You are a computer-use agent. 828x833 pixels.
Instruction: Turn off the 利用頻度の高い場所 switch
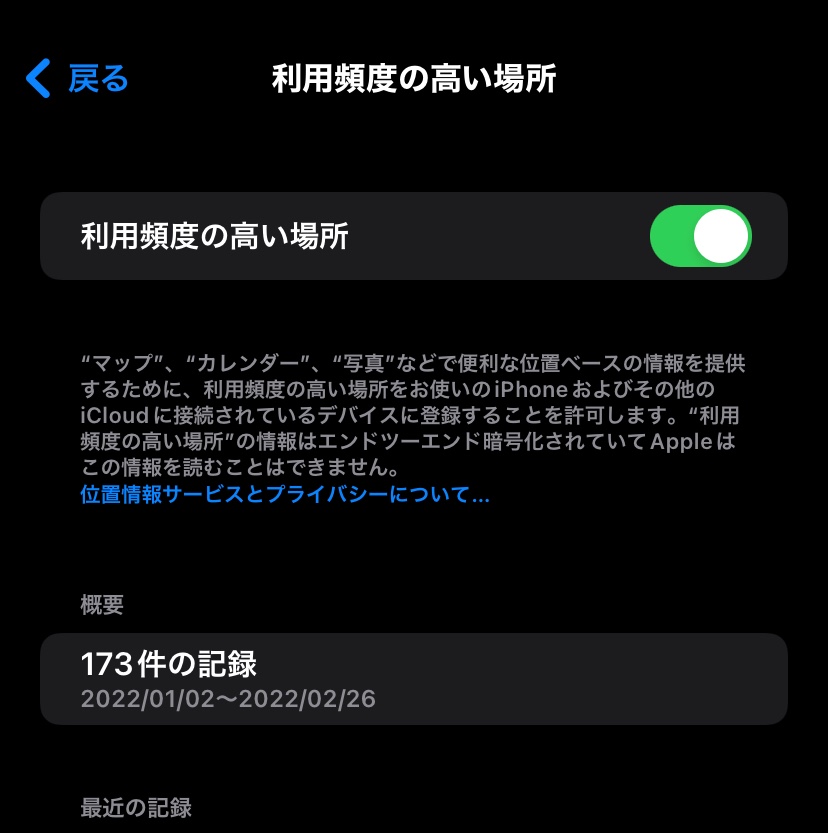click(700, 236)
